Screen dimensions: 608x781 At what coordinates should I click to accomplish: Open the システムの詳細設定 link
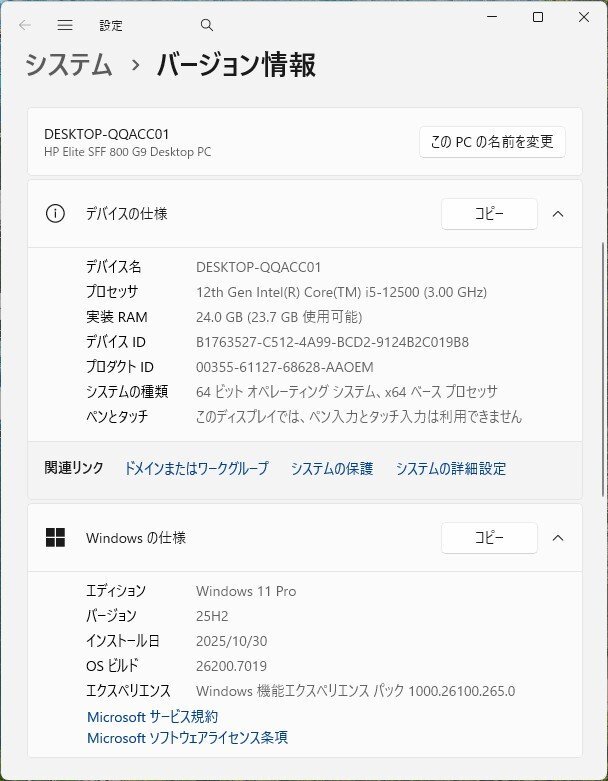(x=451, y=468)
